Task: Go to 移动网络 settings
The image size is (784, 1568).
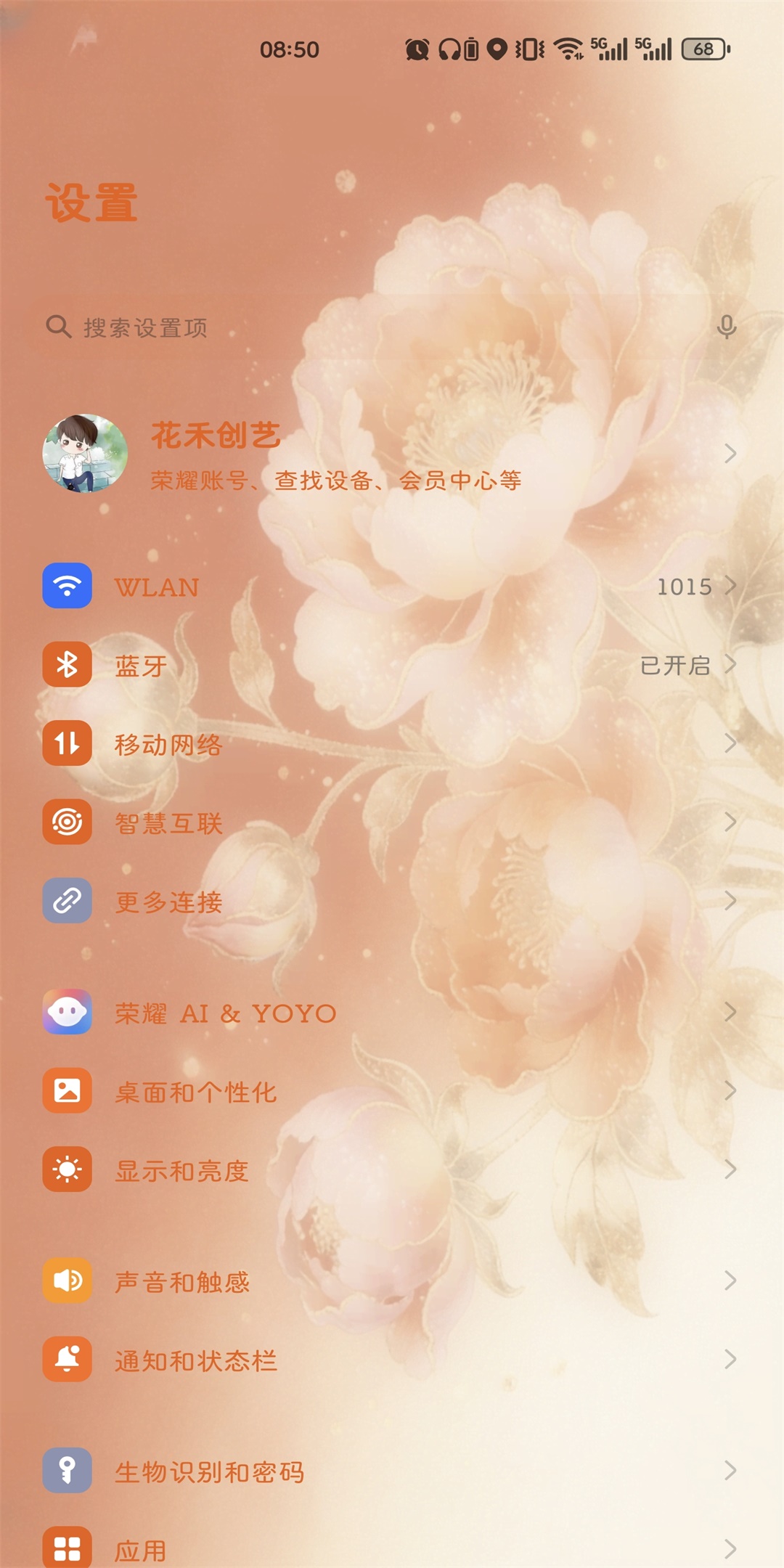Action: 168,744
